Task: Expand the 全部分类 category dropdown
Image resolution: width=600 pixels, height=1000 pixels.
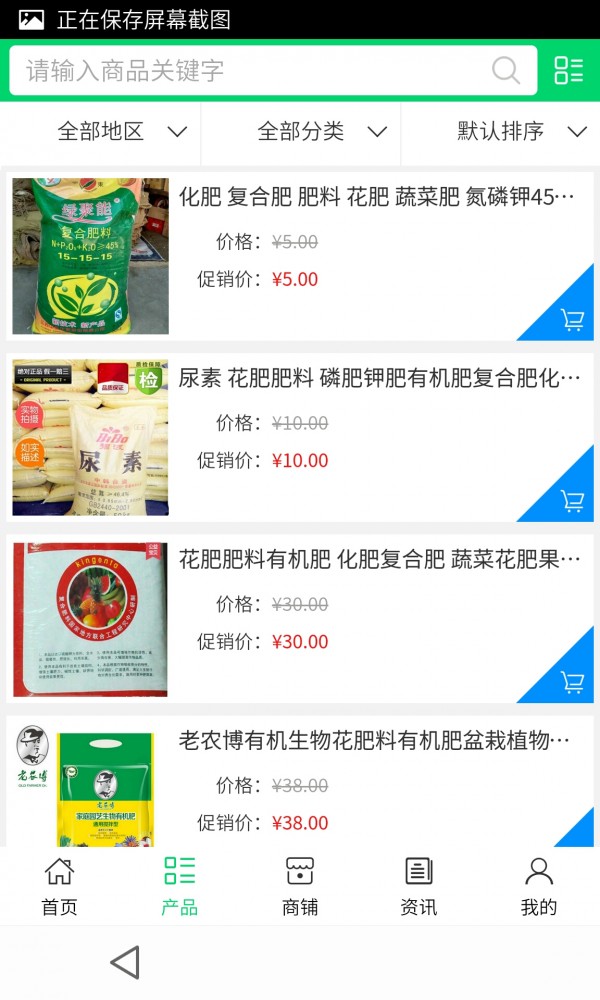Action: (x=322, y=131)
